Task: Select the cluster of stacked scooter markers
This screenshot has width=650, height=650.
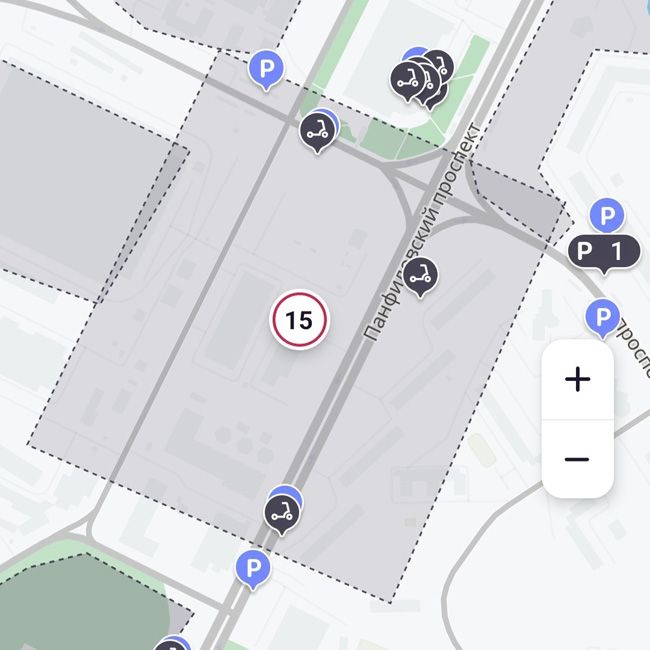Action: click(421, 80)
